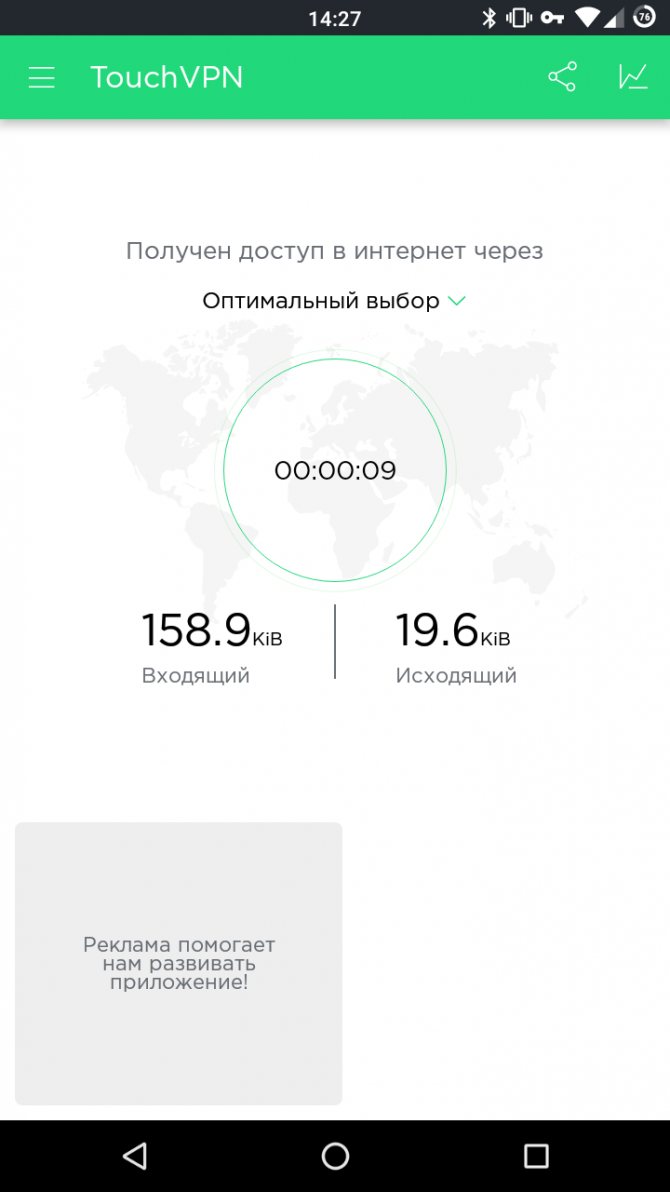Go to the home screen

335,1156
